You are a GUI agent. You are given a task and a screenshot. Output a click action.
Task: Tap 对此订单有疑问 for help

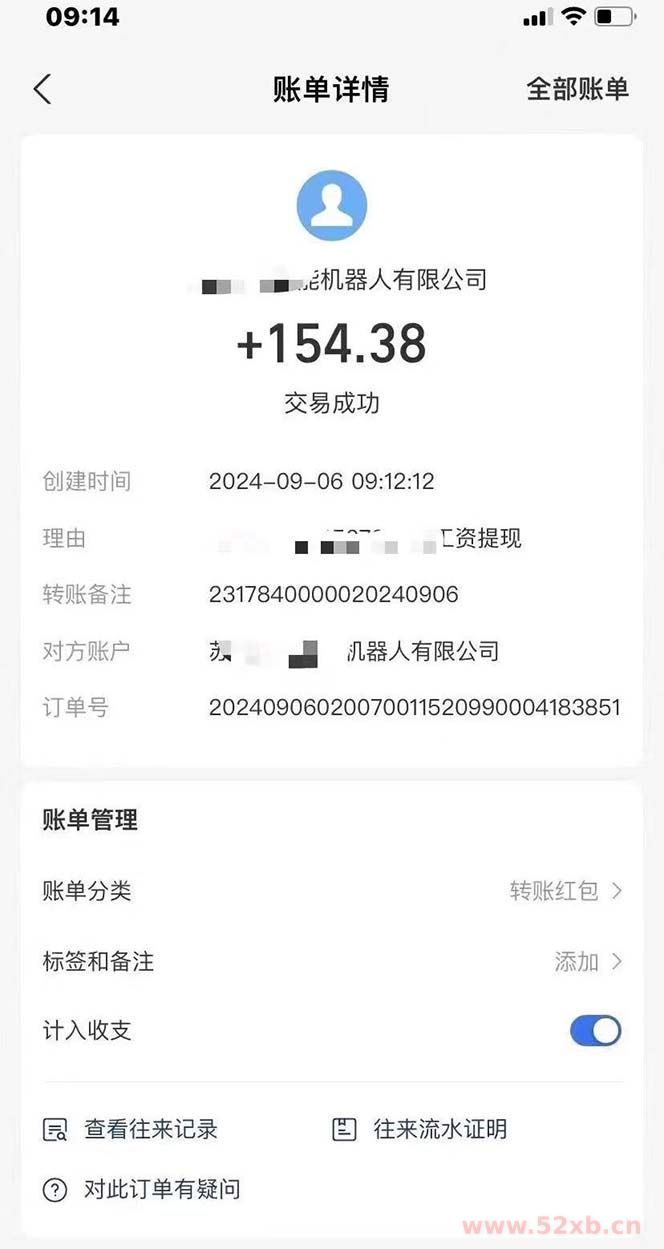tap(142, 1190)
